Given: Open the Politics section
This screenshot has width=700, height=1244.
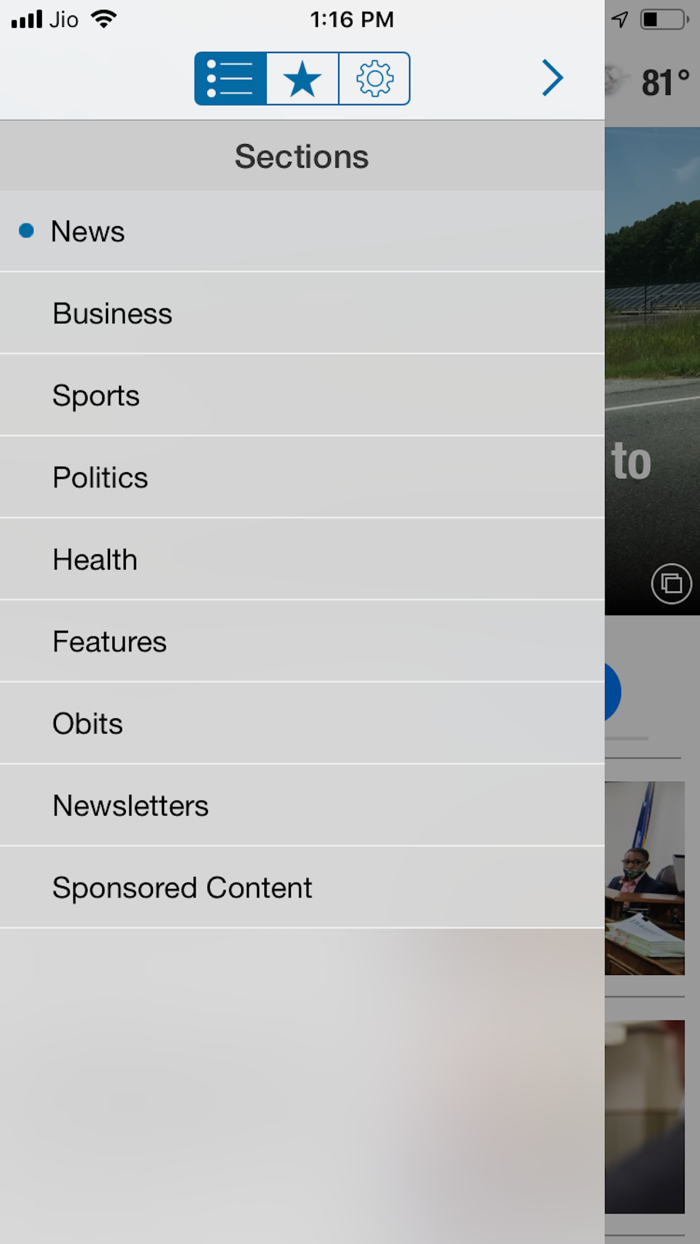Looking at the screenshot, I should [x=302, y=477].
